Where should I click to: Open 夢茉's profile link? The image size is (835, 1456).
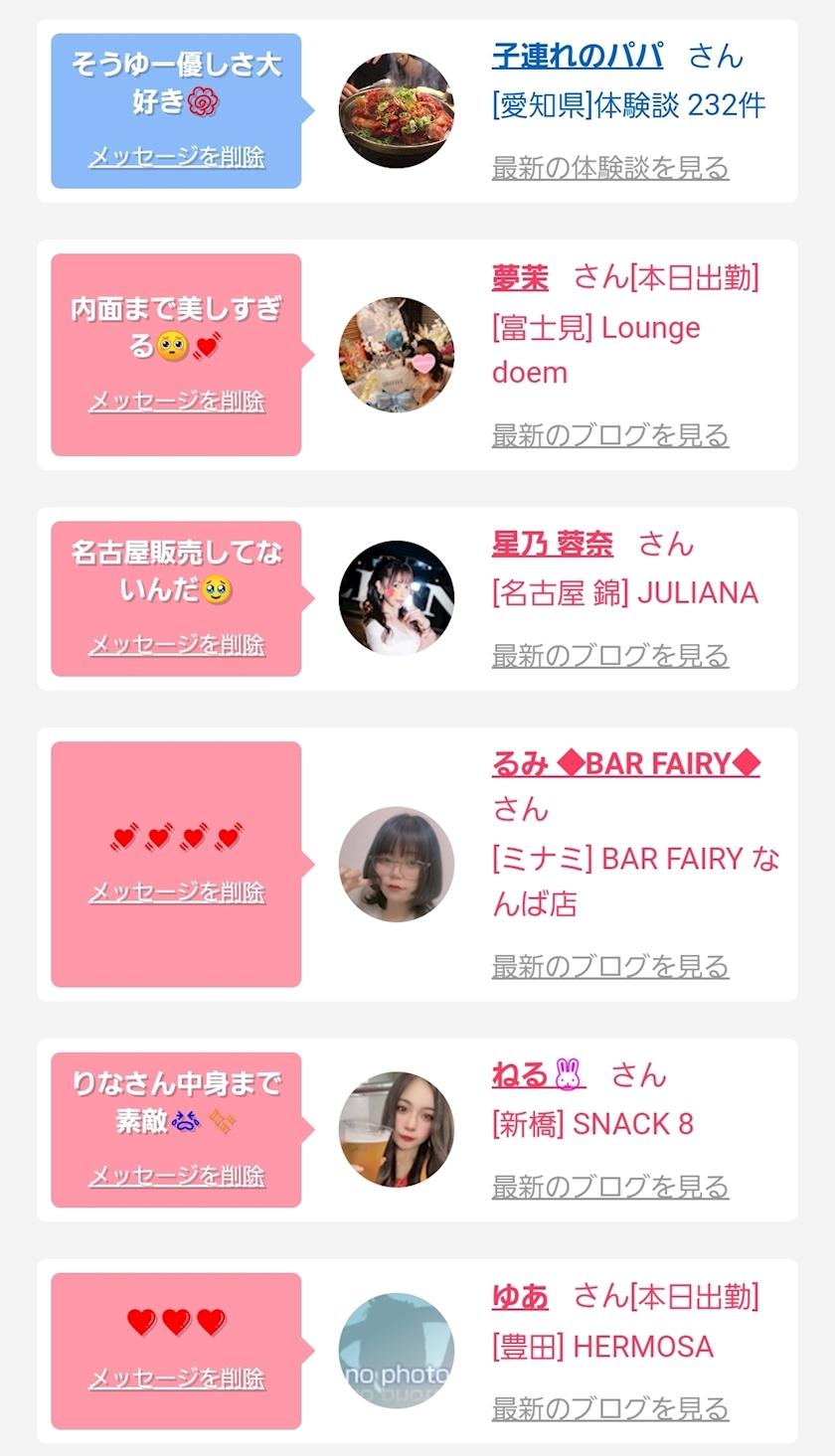pos(520,277)
